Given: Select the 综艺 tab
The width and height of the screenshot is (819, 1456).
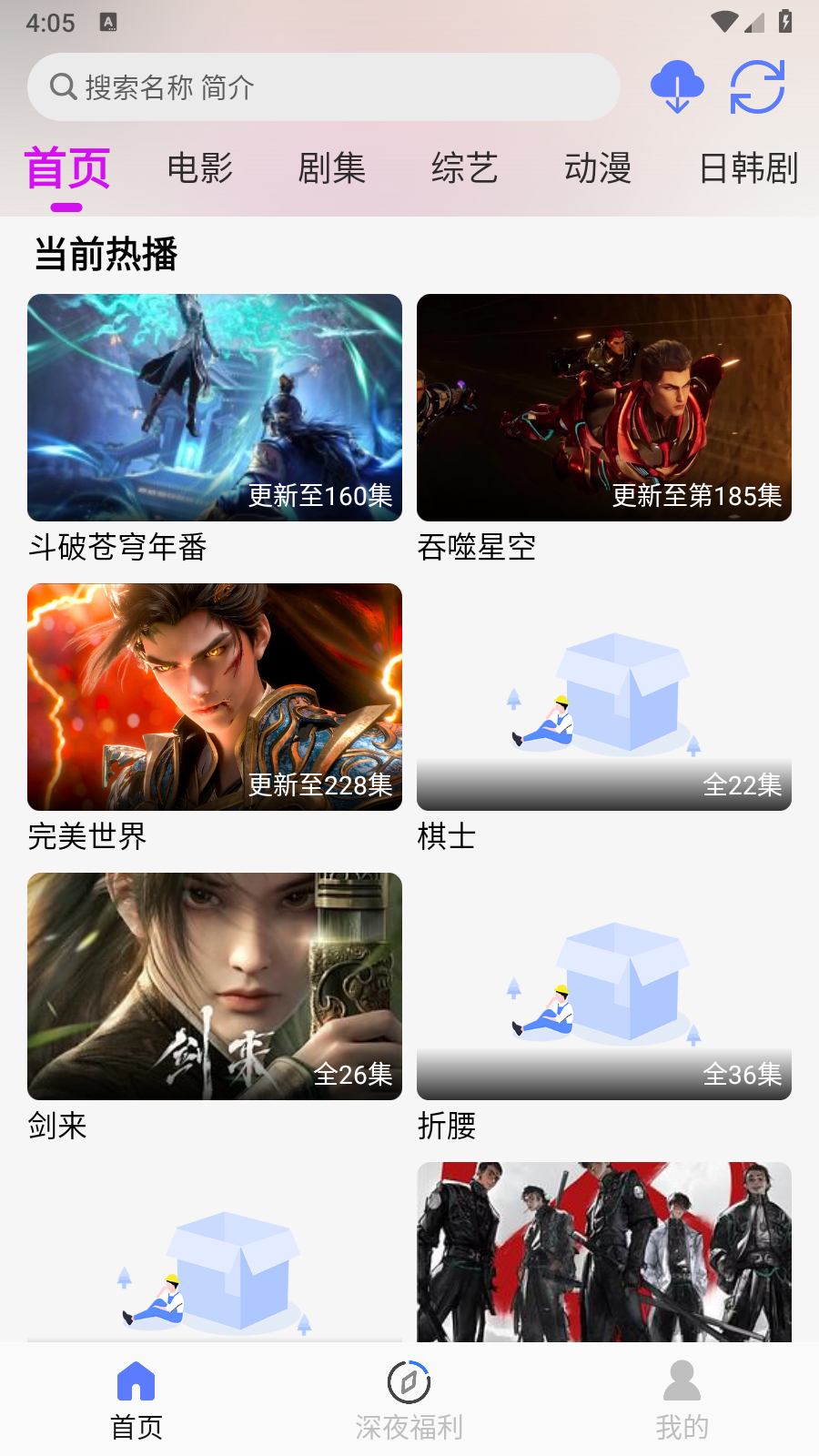Looking at the screenshot, I should coord(465,169).
